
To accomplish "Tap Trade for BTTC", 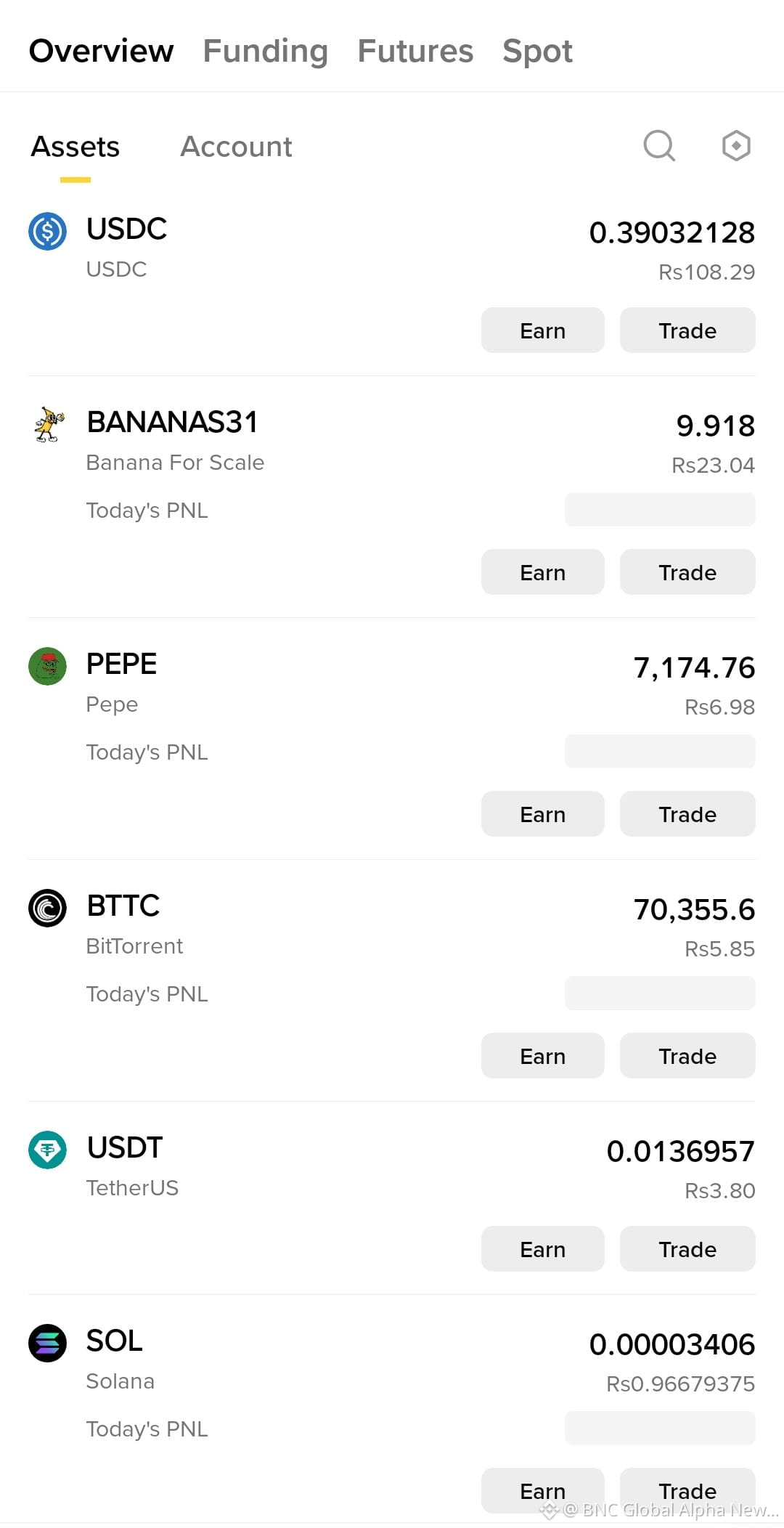I will (x=687, y=1056).
